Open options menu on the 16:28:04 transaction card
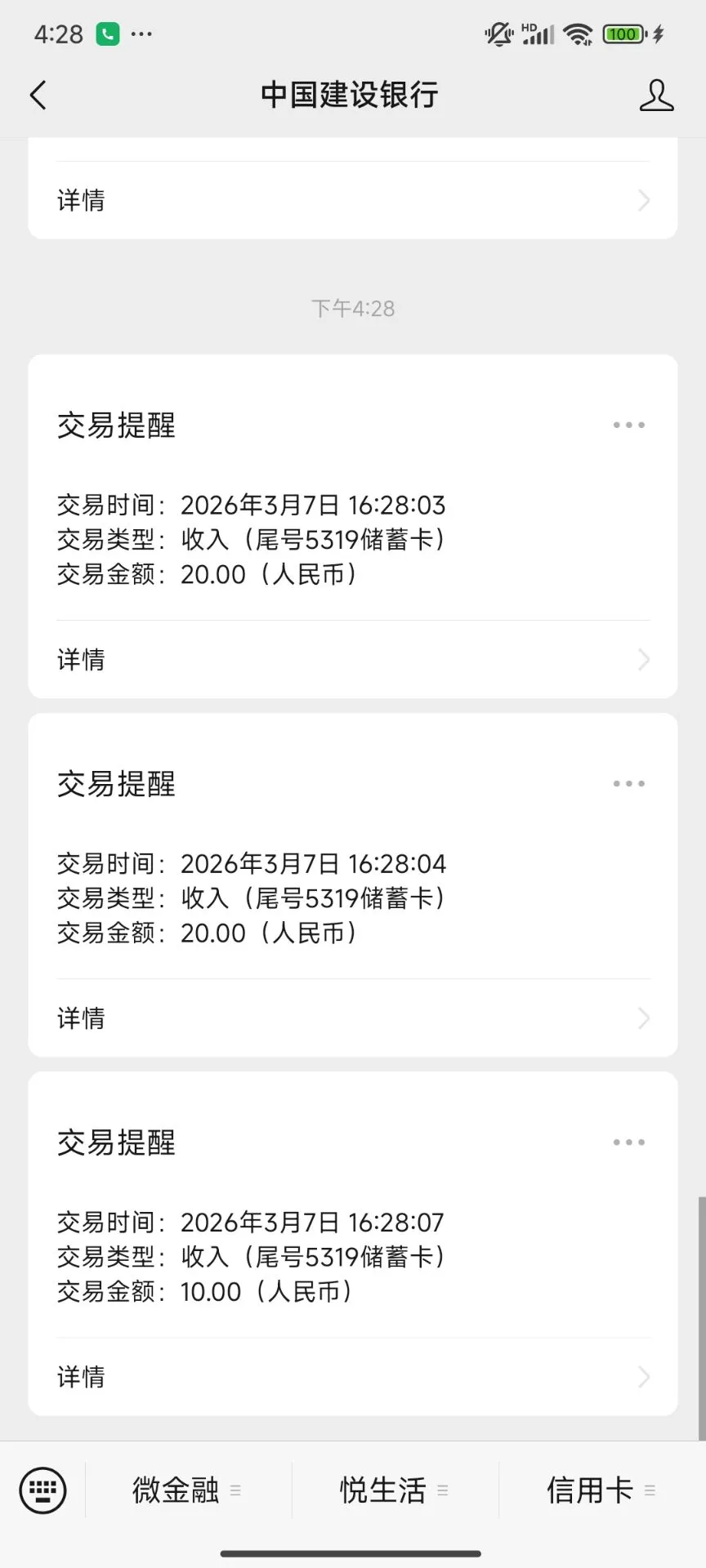The height and width of the screenshot is (1568, 706). click(628, 782)
